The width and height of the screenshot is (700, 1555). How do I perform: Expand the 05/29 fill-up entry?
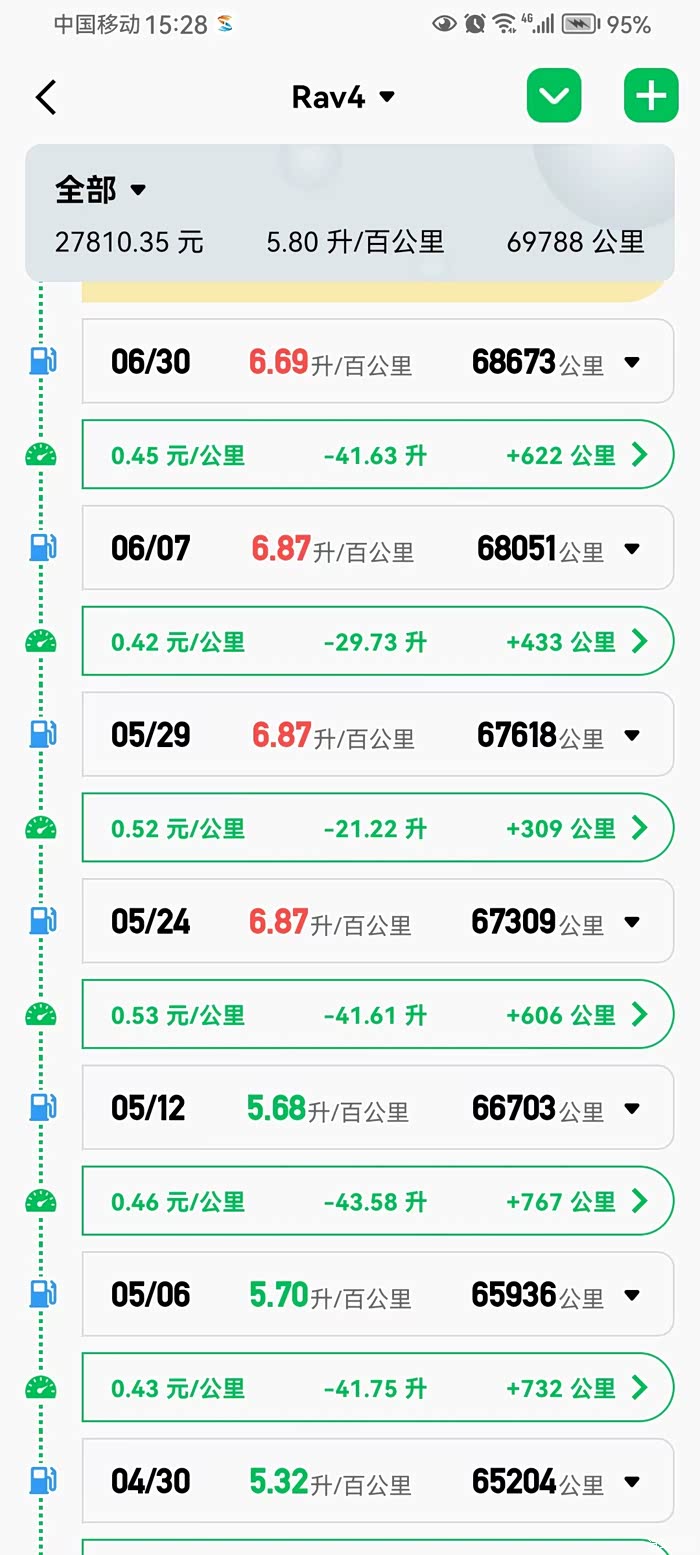coord(632,735)
